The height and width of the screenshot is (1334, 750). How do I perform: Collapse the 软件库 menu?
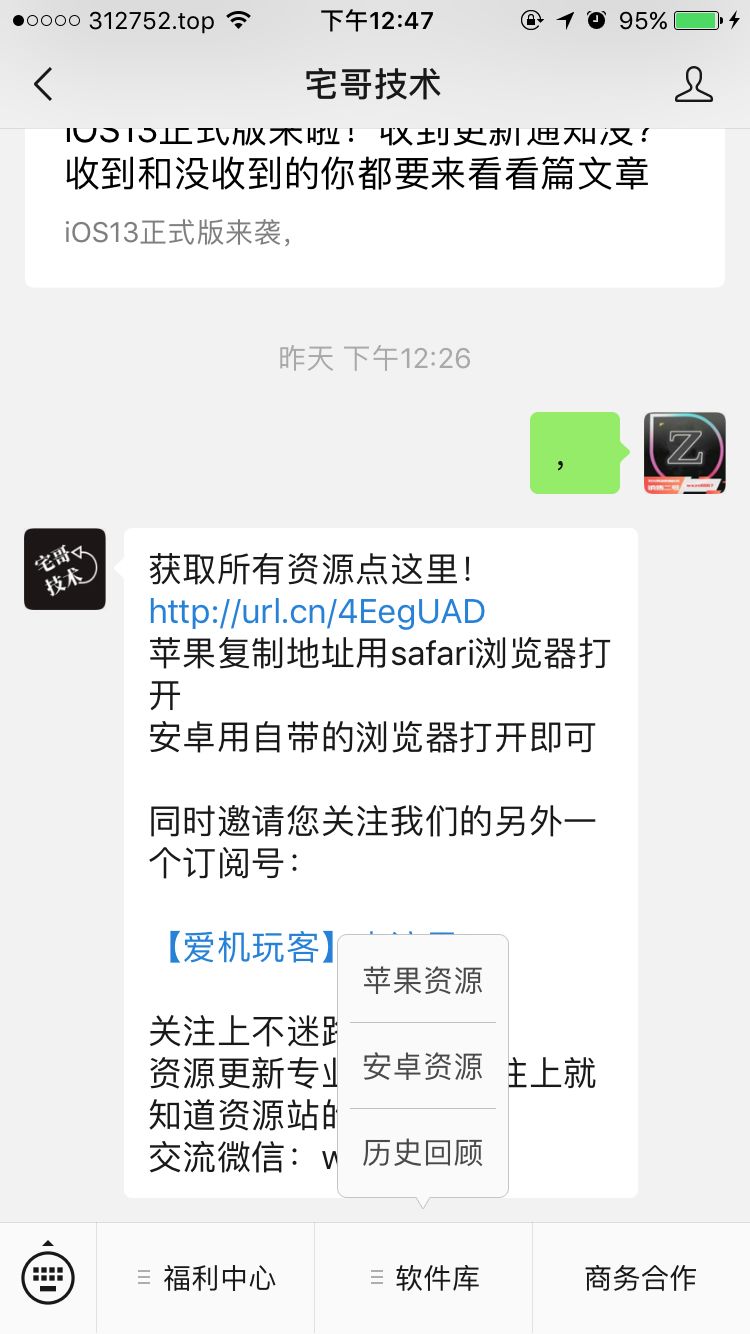[424, 1278]
